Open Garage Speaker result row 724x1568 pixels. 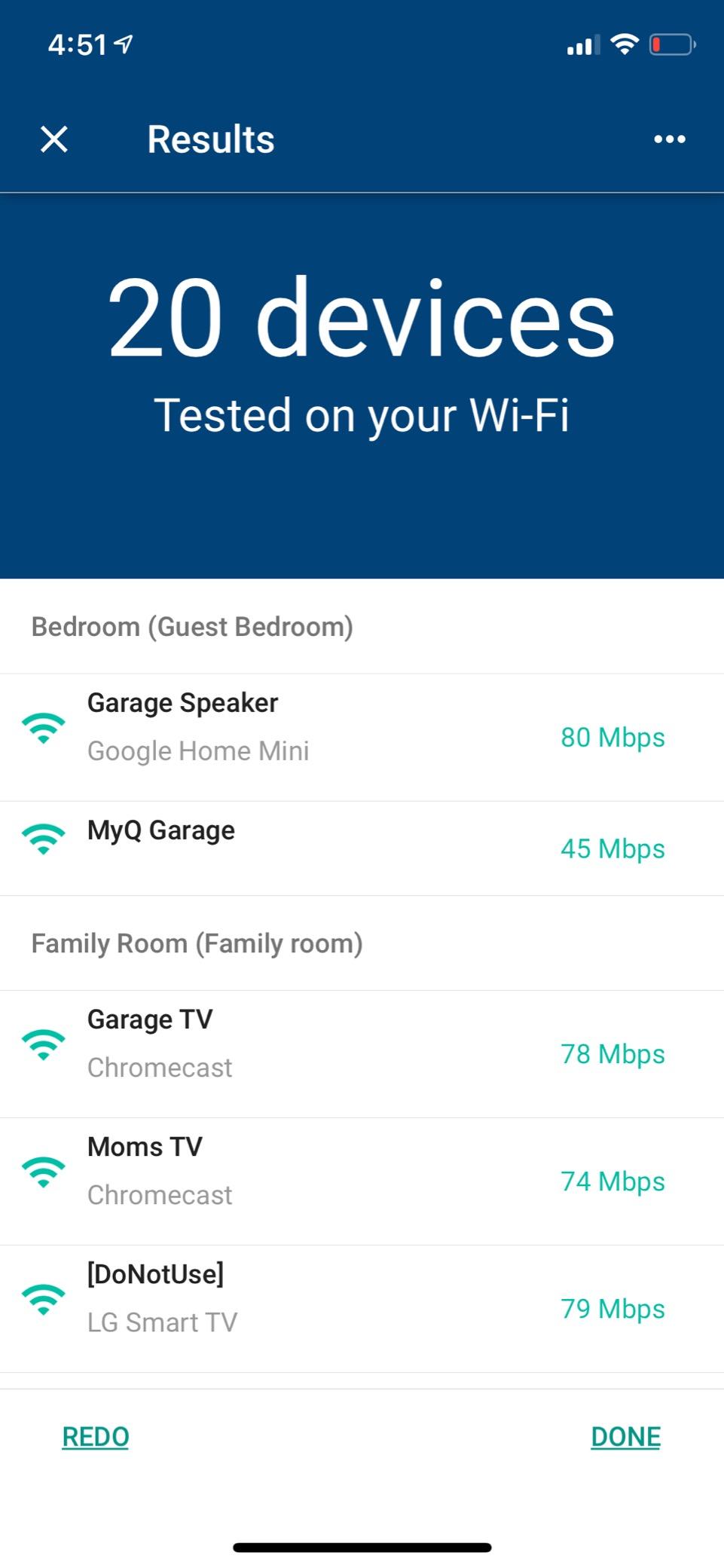pos(362,738)
